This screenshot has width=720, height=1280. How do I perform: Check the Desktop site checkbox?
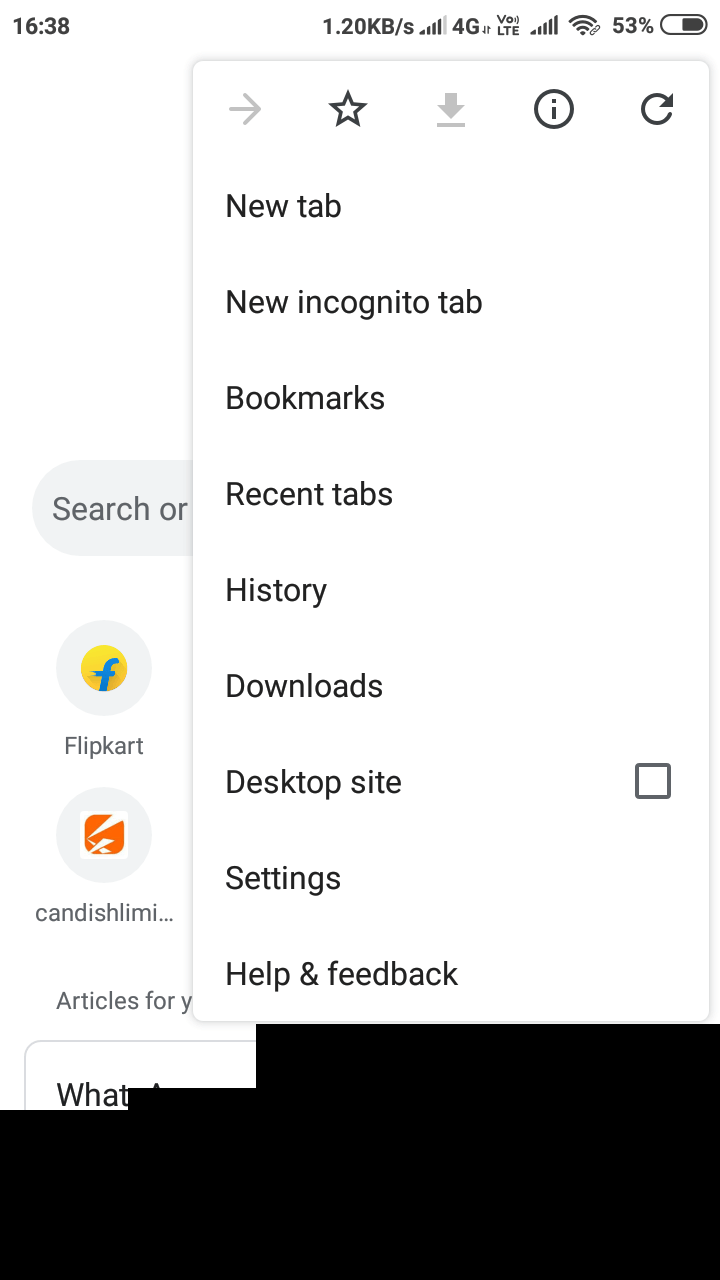click(x=653, y=781)
